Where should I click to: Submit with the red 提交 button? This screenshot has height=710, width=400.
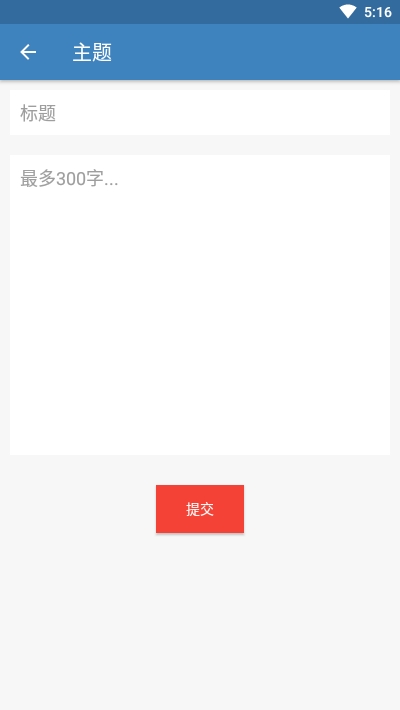tap(200, 509)
